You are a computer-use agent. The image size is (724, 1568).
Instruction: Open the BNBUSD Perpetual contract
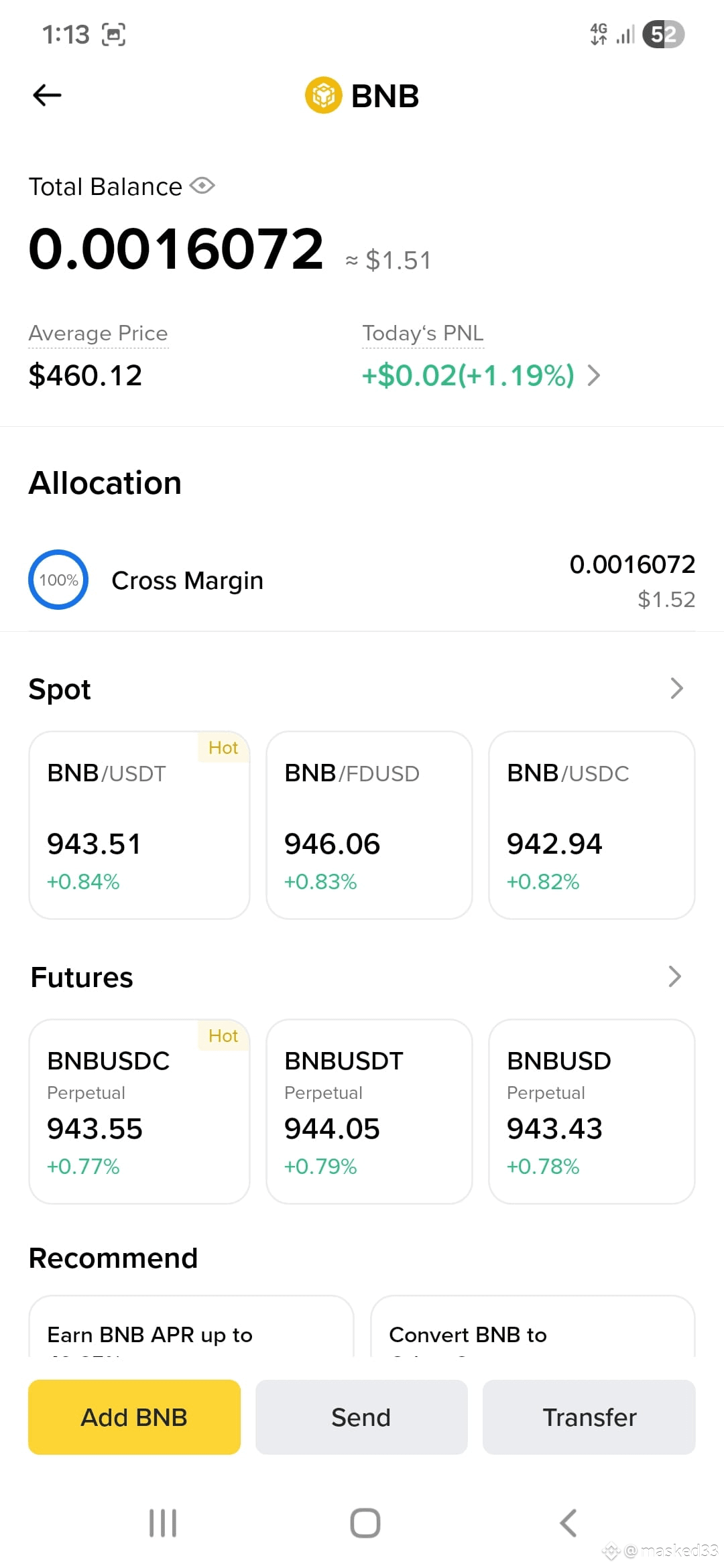coord(592,1111)
